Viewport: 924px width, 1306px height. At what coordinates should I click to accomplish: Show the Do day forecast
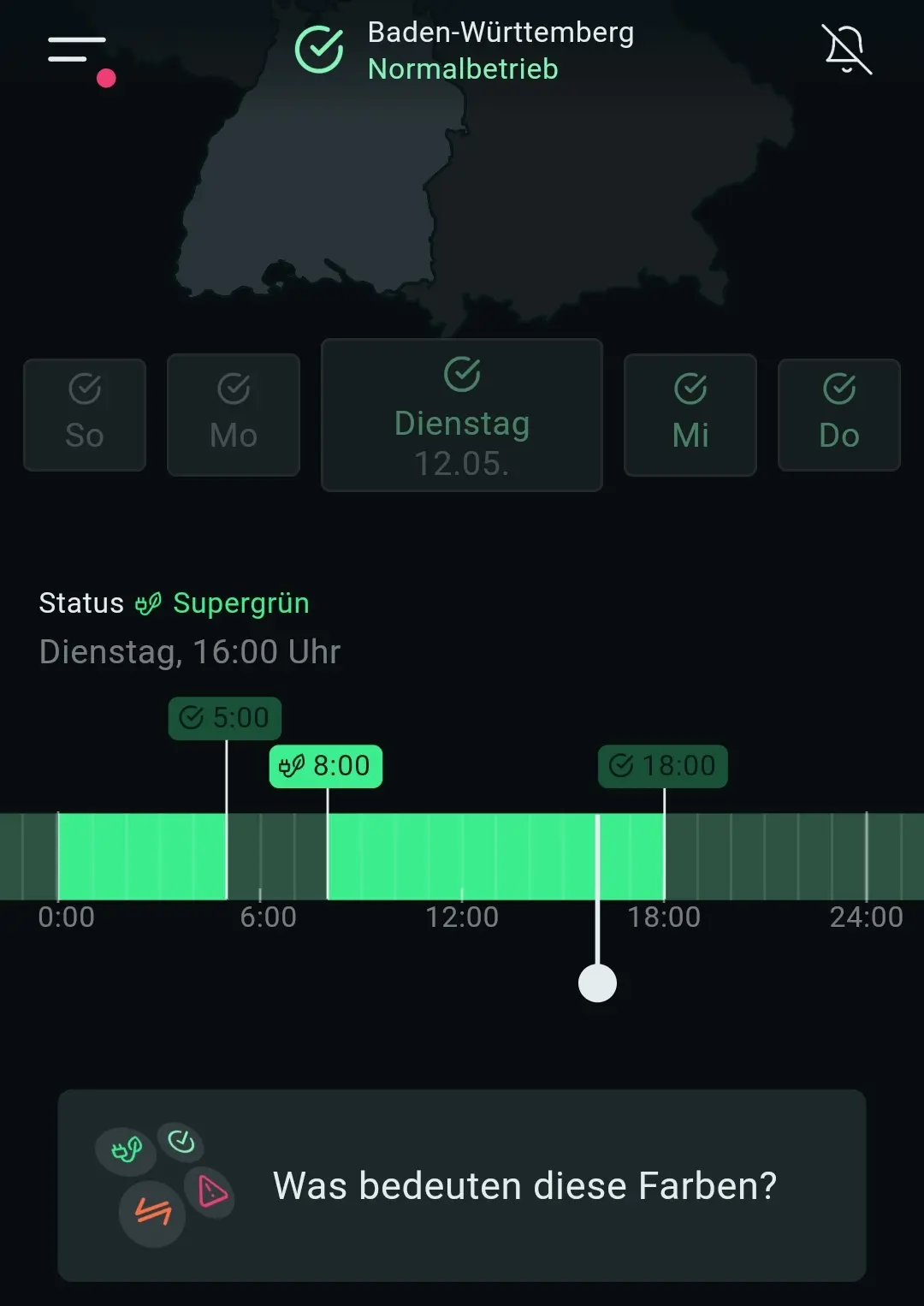[x=839, y=415]
